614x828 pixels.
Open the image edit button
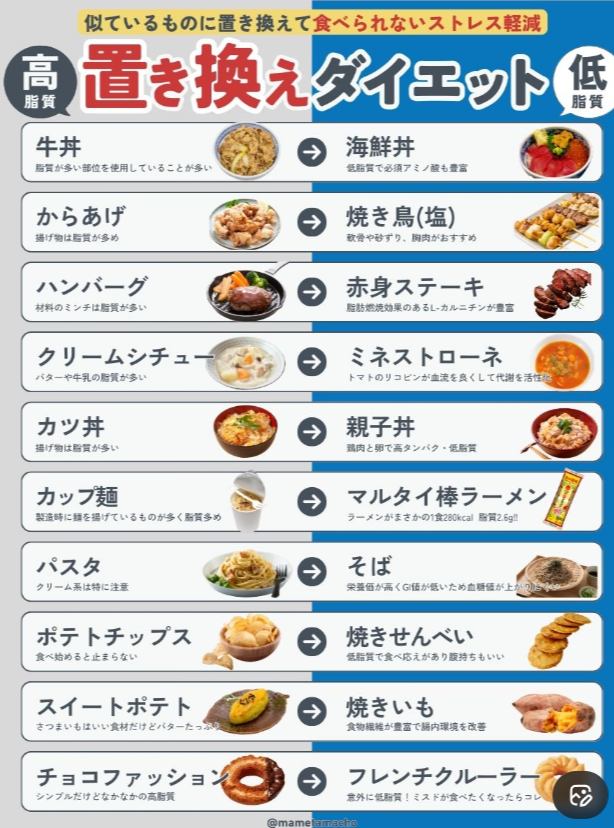point(580,795)
